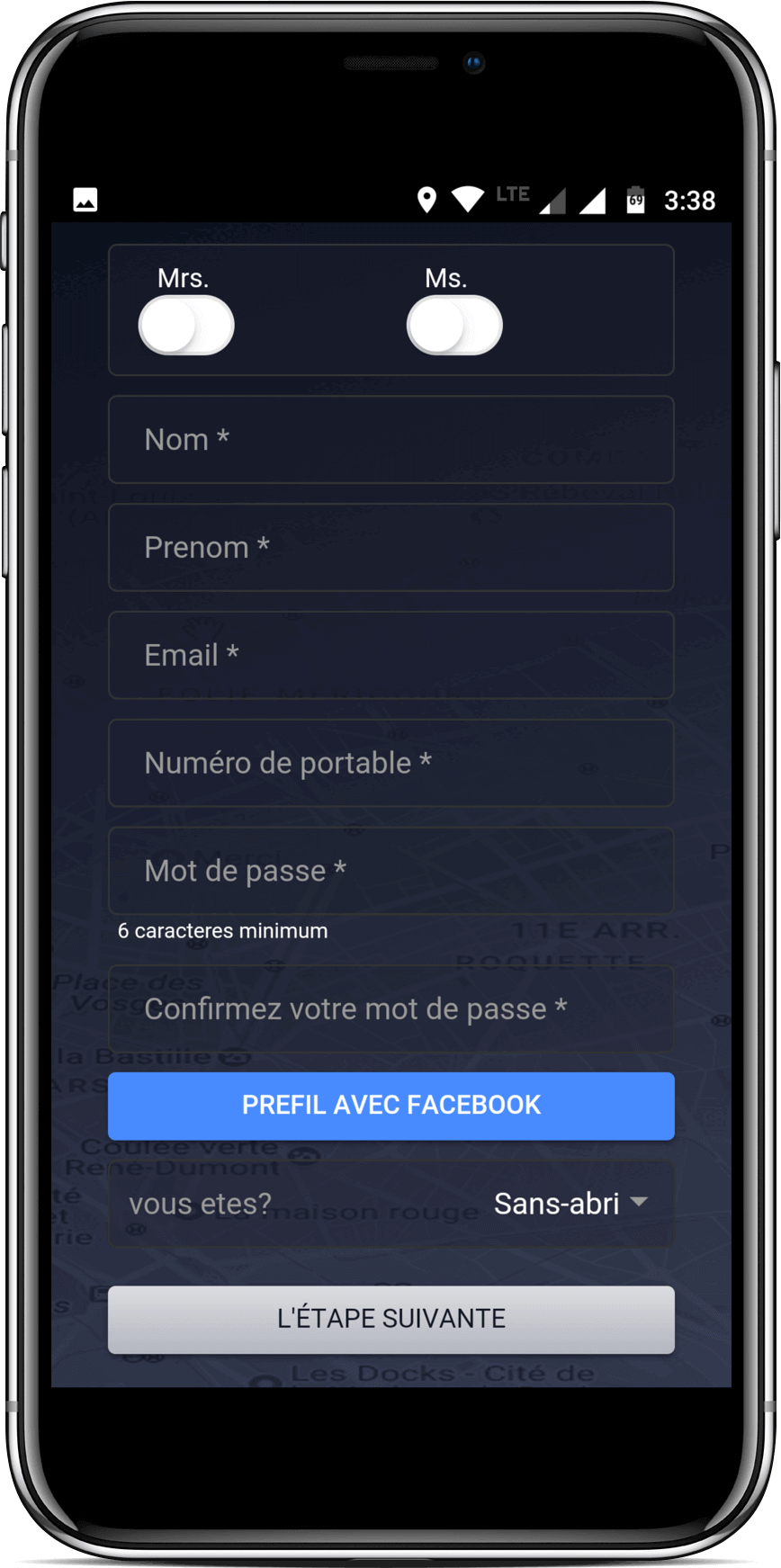Select the Prenom input field
This screenshot has height=1568, width=781.
pyautogui.click(x=390, y=548)
